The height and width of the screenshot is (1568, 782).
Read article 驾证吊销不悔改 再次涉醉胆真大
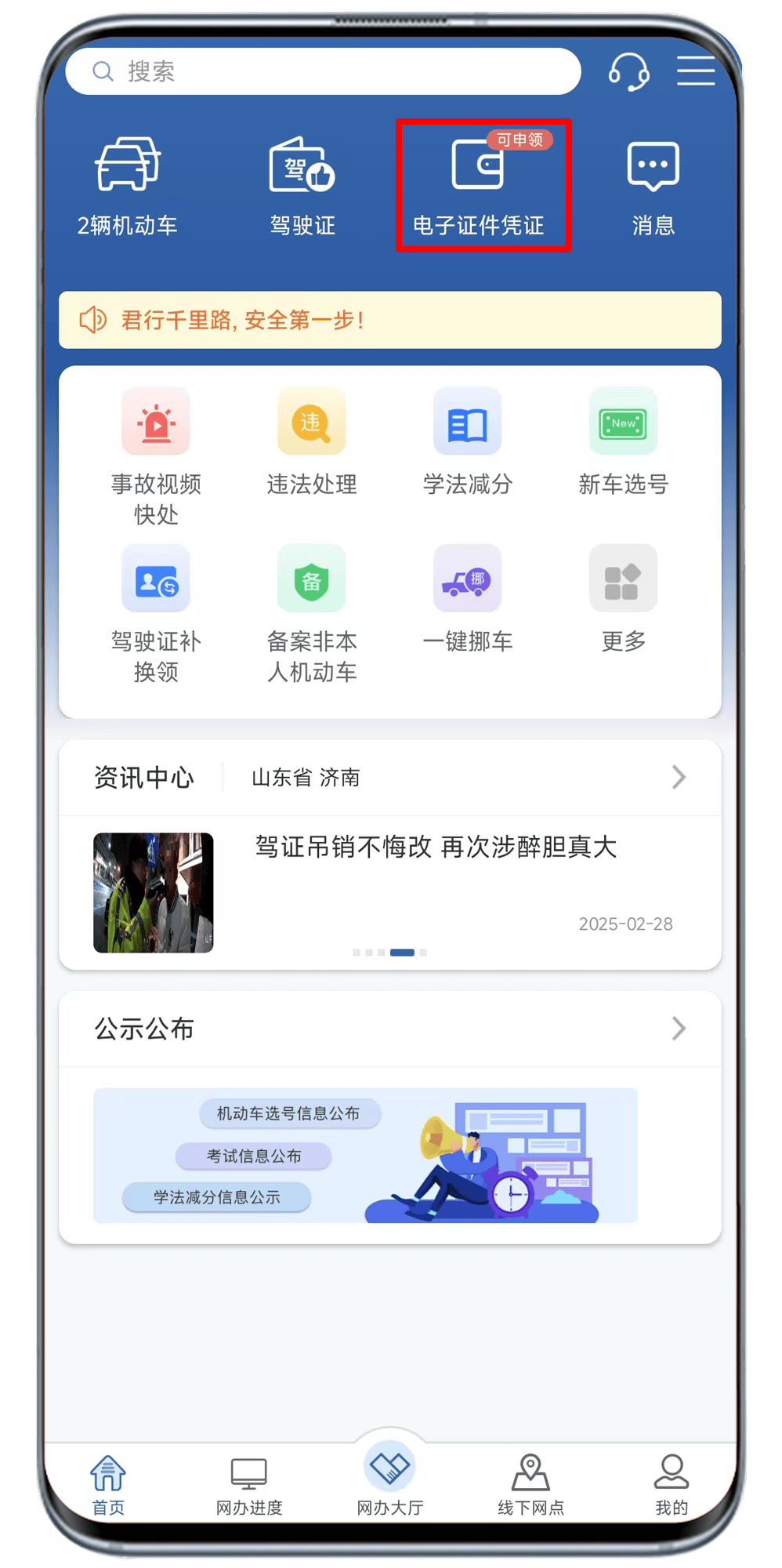(x=436, y=848)
